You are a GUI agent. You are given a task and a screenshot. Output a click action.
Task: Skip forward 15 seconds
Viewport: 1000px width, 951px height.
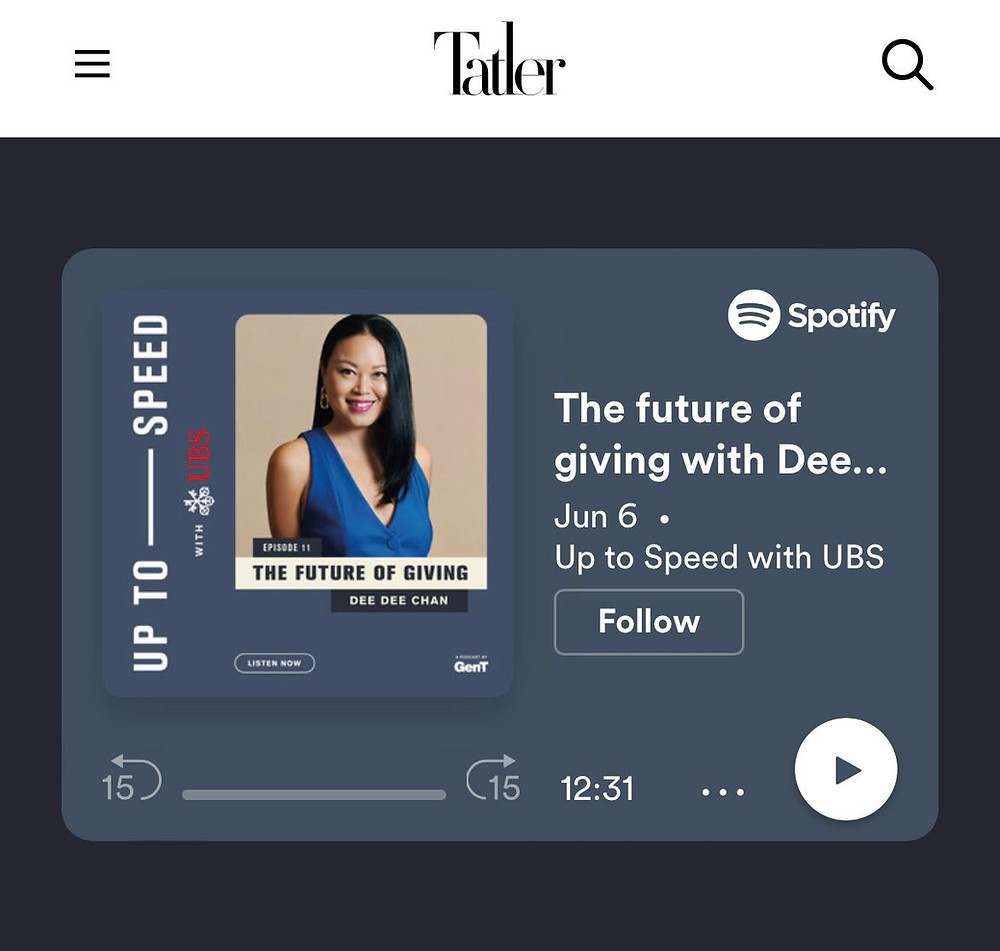pos(494,779)
